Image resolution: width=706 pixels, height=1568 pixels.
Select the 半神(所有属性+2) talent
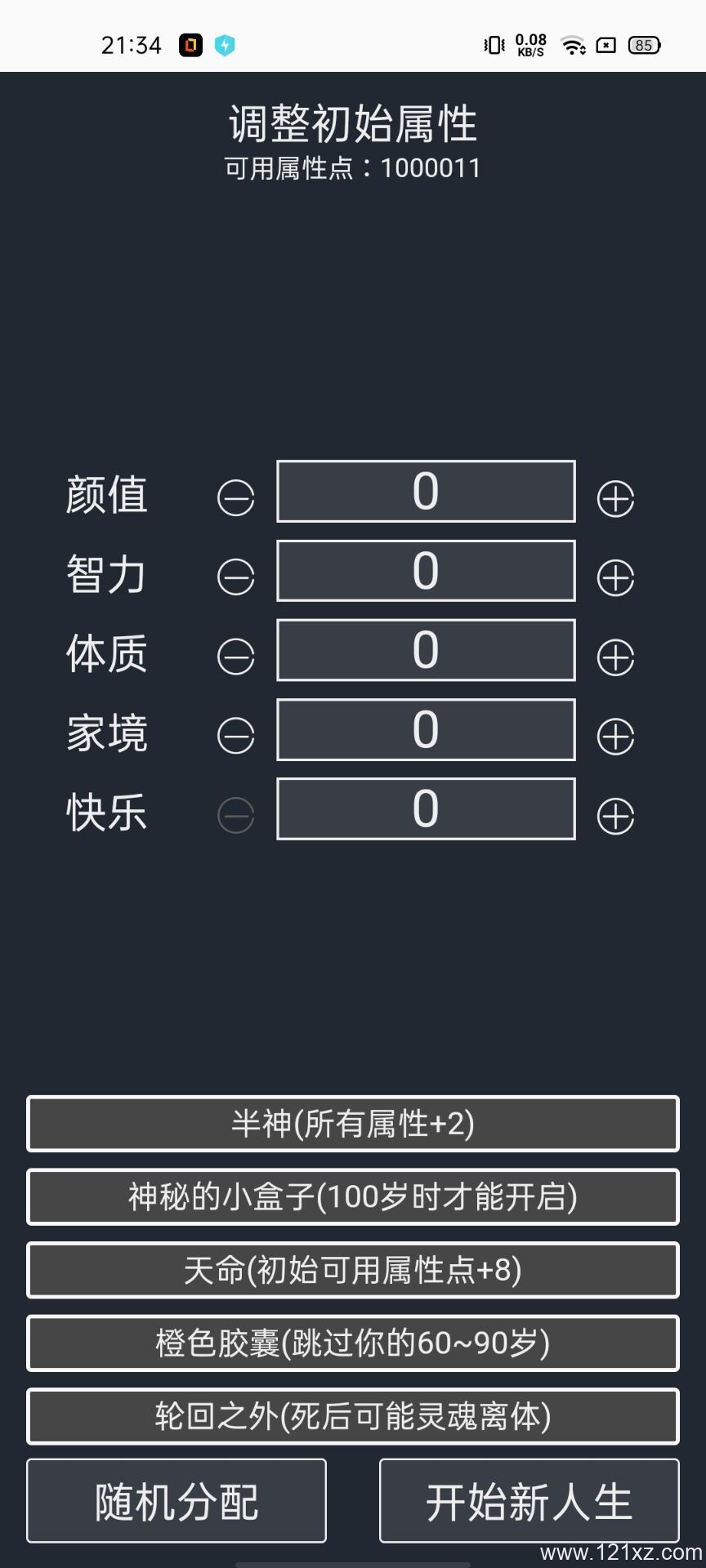(x=353, y=1124)
